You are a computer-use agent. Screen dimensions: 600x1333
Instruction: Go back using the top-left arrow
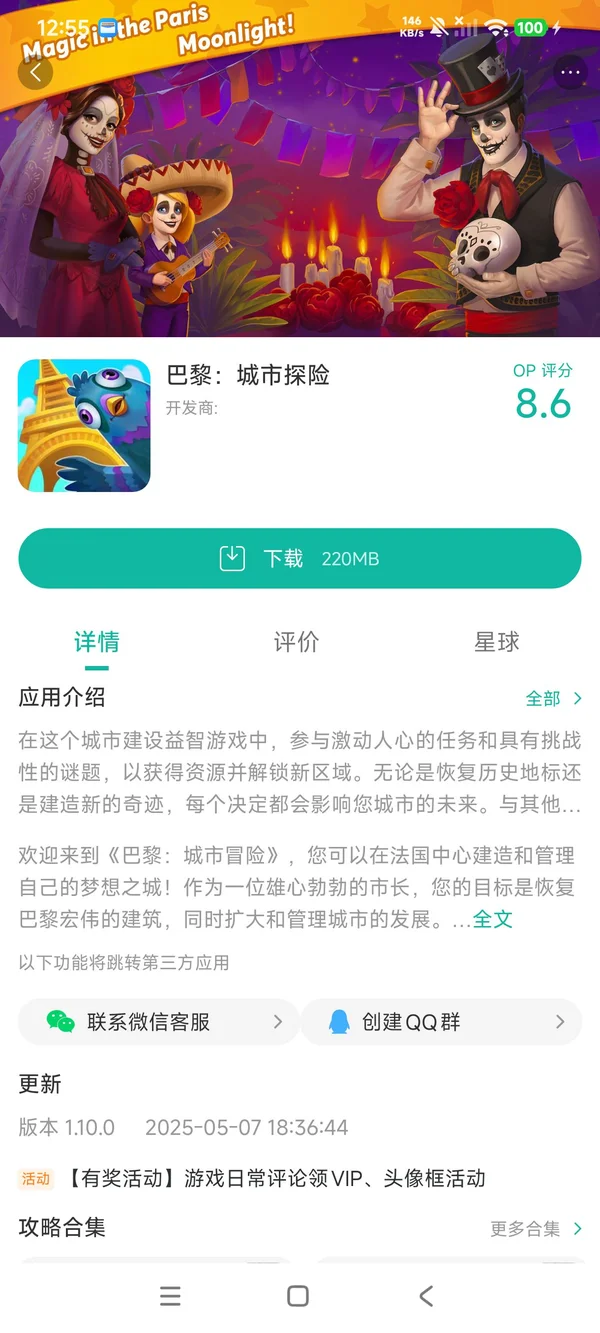coord(36,72)
